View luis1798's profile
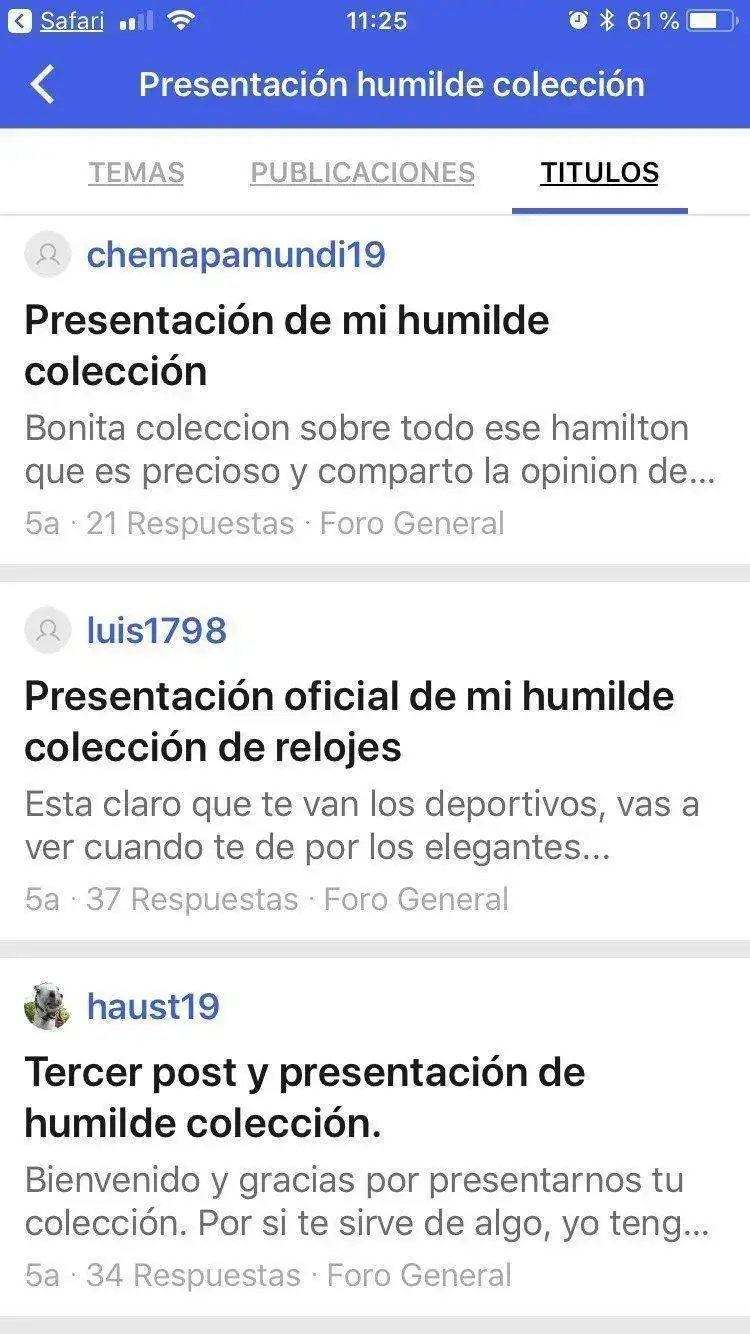This screenshot has width=750, height=1334. pyautogui.click(x=156, y=631)
